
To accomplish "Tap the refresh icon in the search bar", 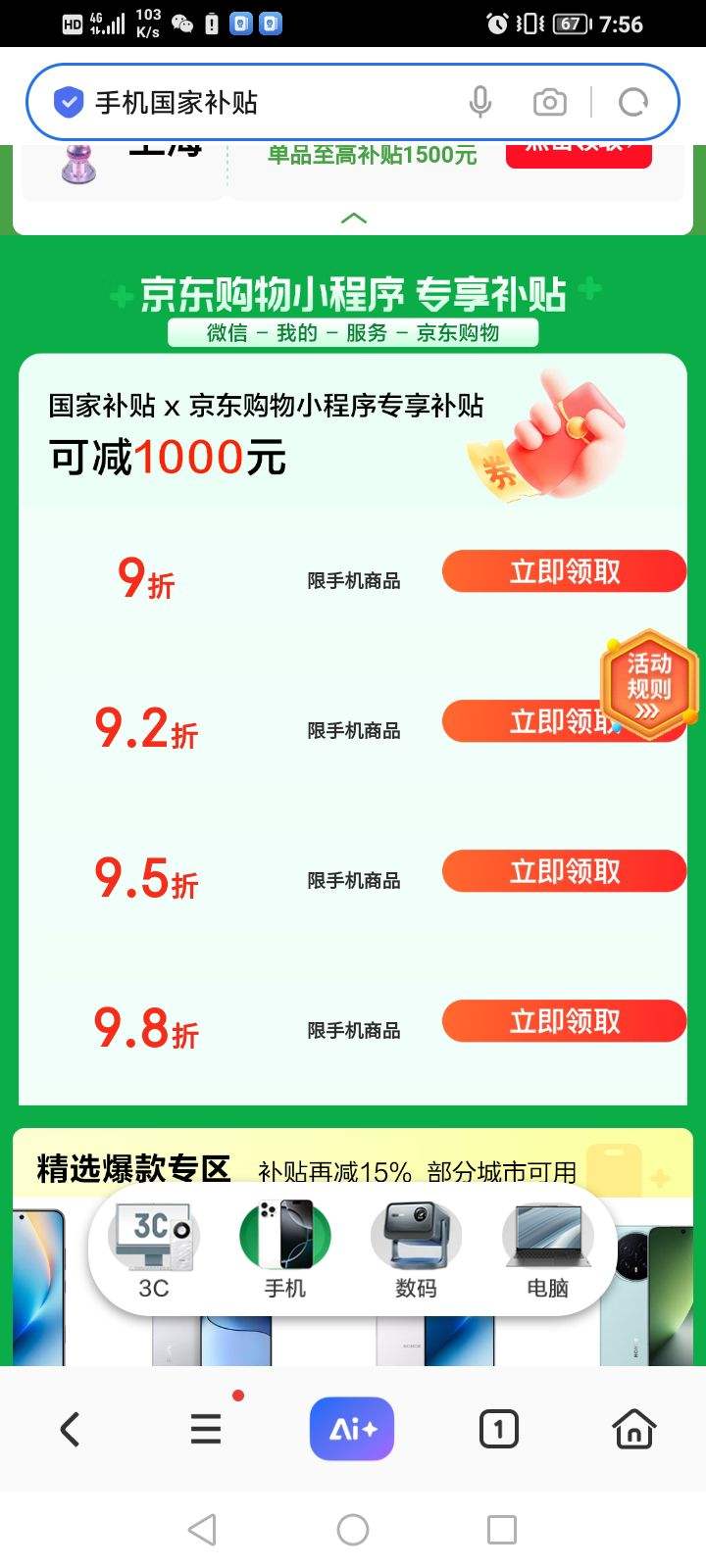I will tap(632, 101).
